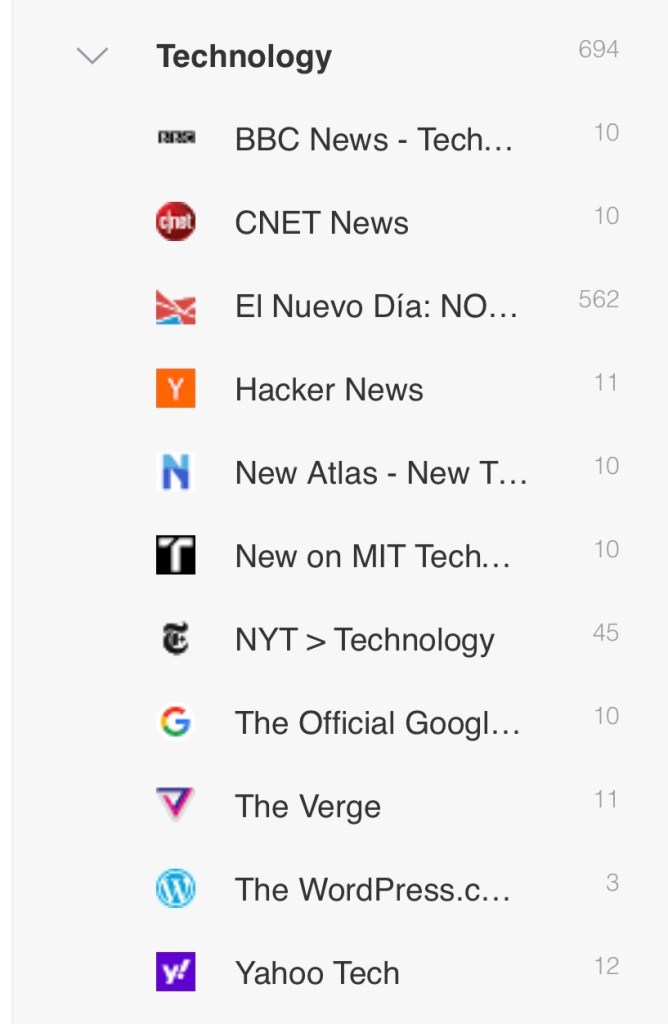Open the BBC News - Tech feed
The height and width of the screenshot is (1024, 668).
[x=373, y=140]
